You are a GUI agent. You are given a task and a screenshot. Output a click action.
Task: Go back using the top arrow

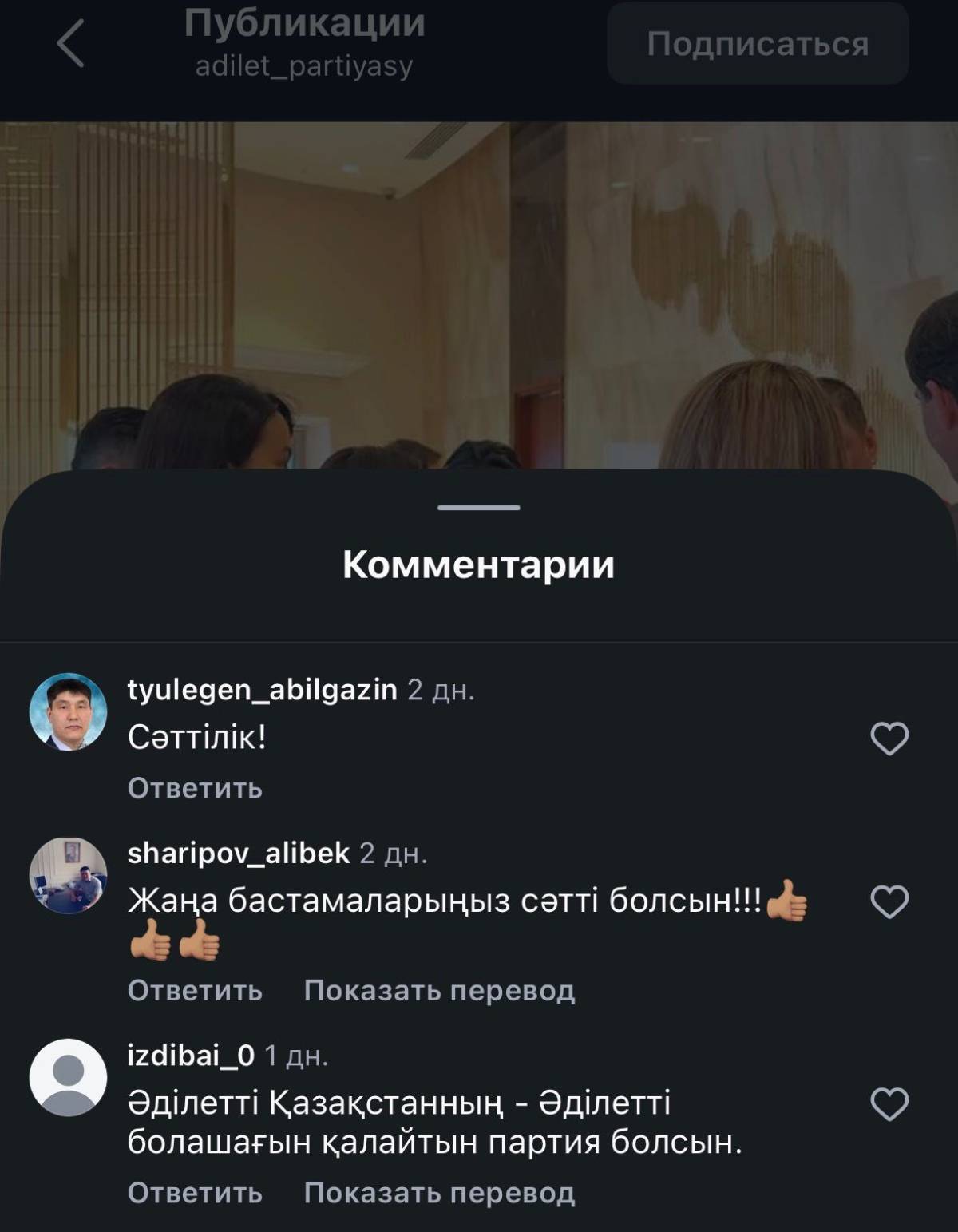70,44
